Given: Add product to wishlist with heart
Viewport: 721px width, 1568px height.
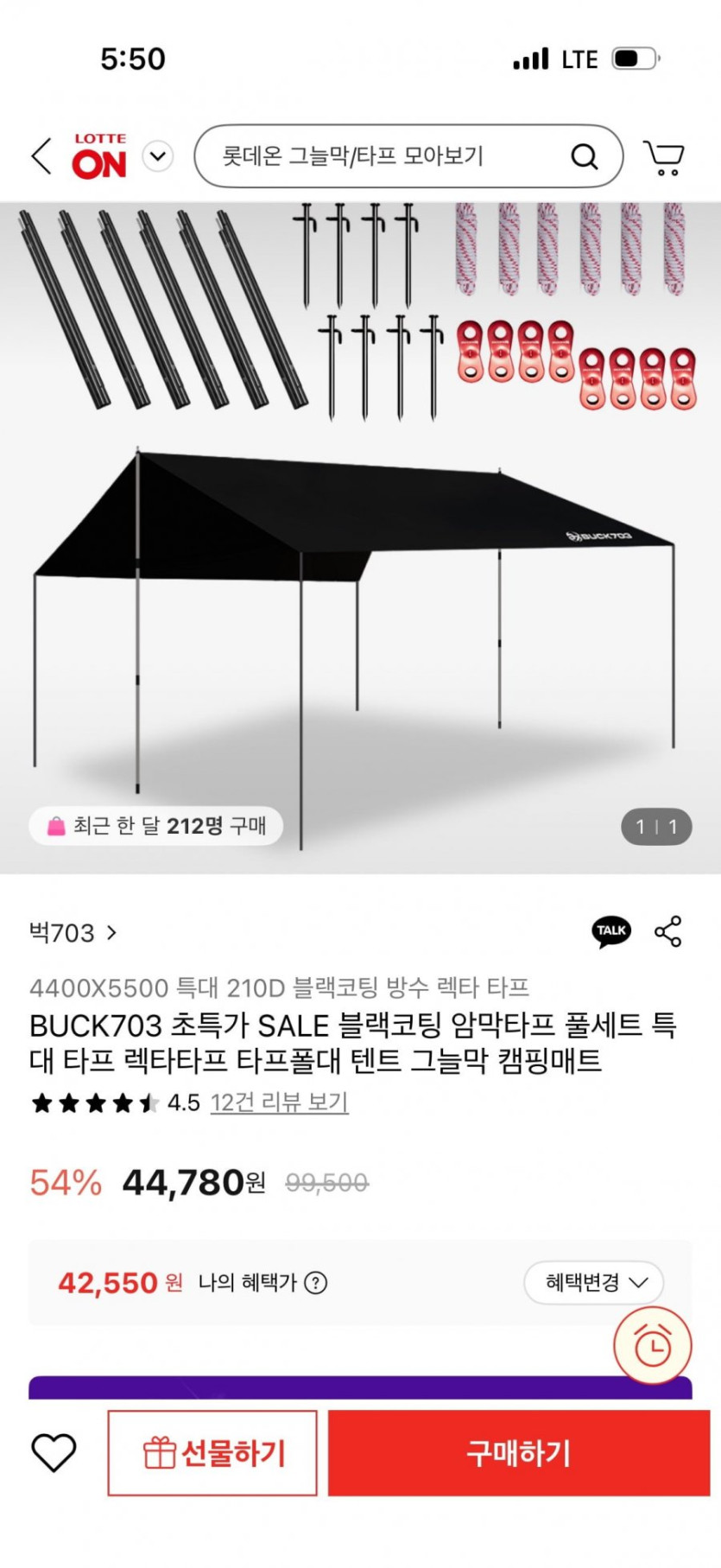Looking at the screenshot, I should (x=54, y=1453).
